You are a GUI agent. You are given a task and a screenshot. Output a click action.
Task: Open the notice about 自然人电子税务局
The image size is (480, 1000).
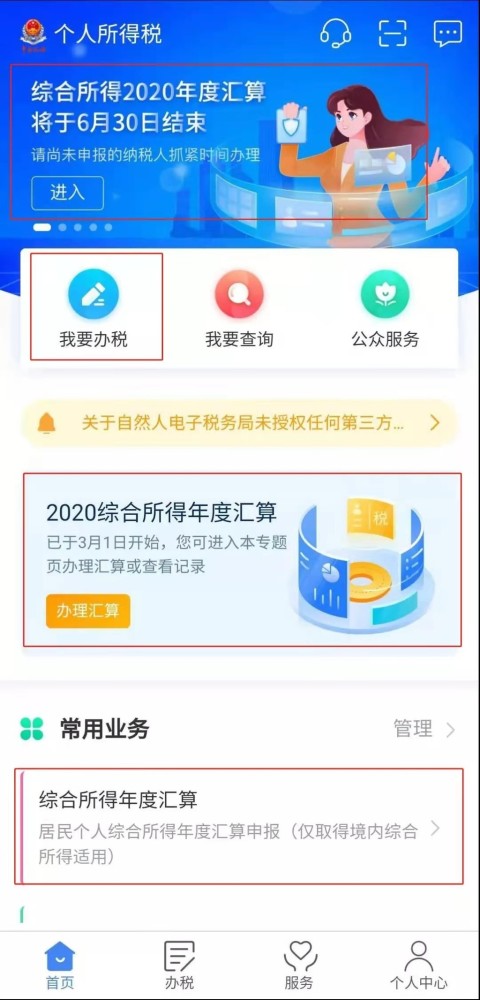240,423
